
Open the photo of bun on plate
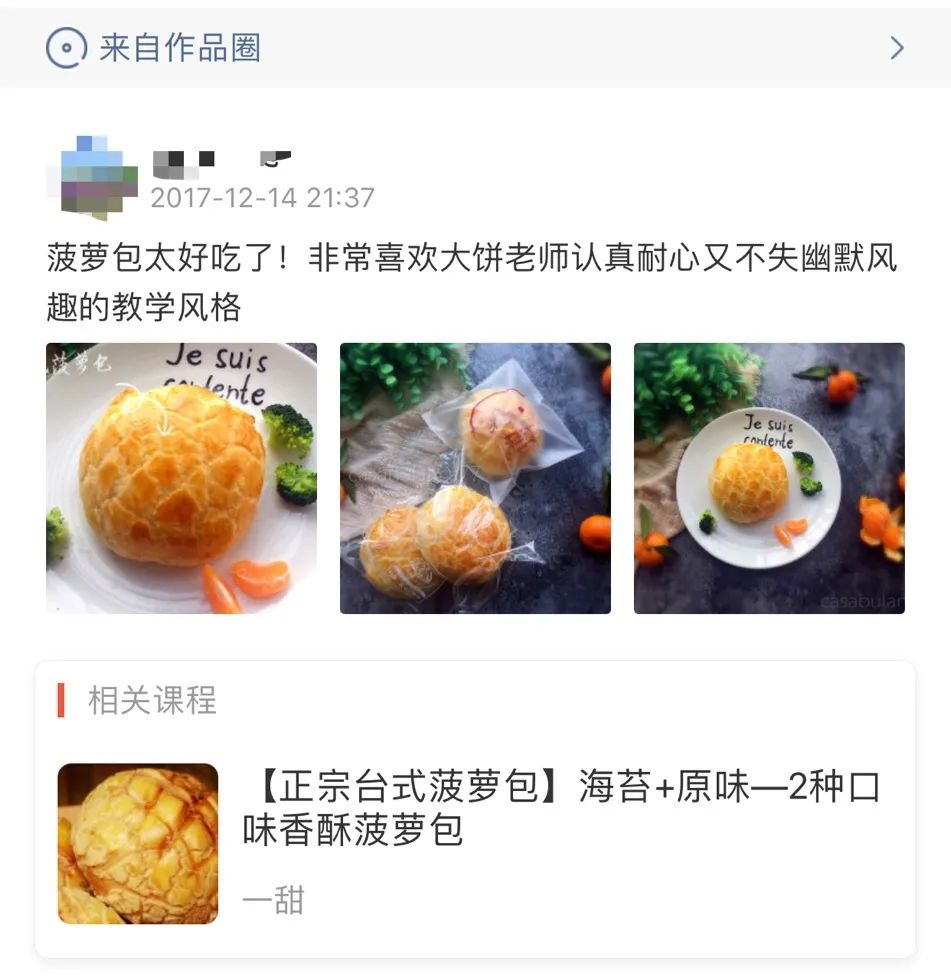click(x=769, y=478)
